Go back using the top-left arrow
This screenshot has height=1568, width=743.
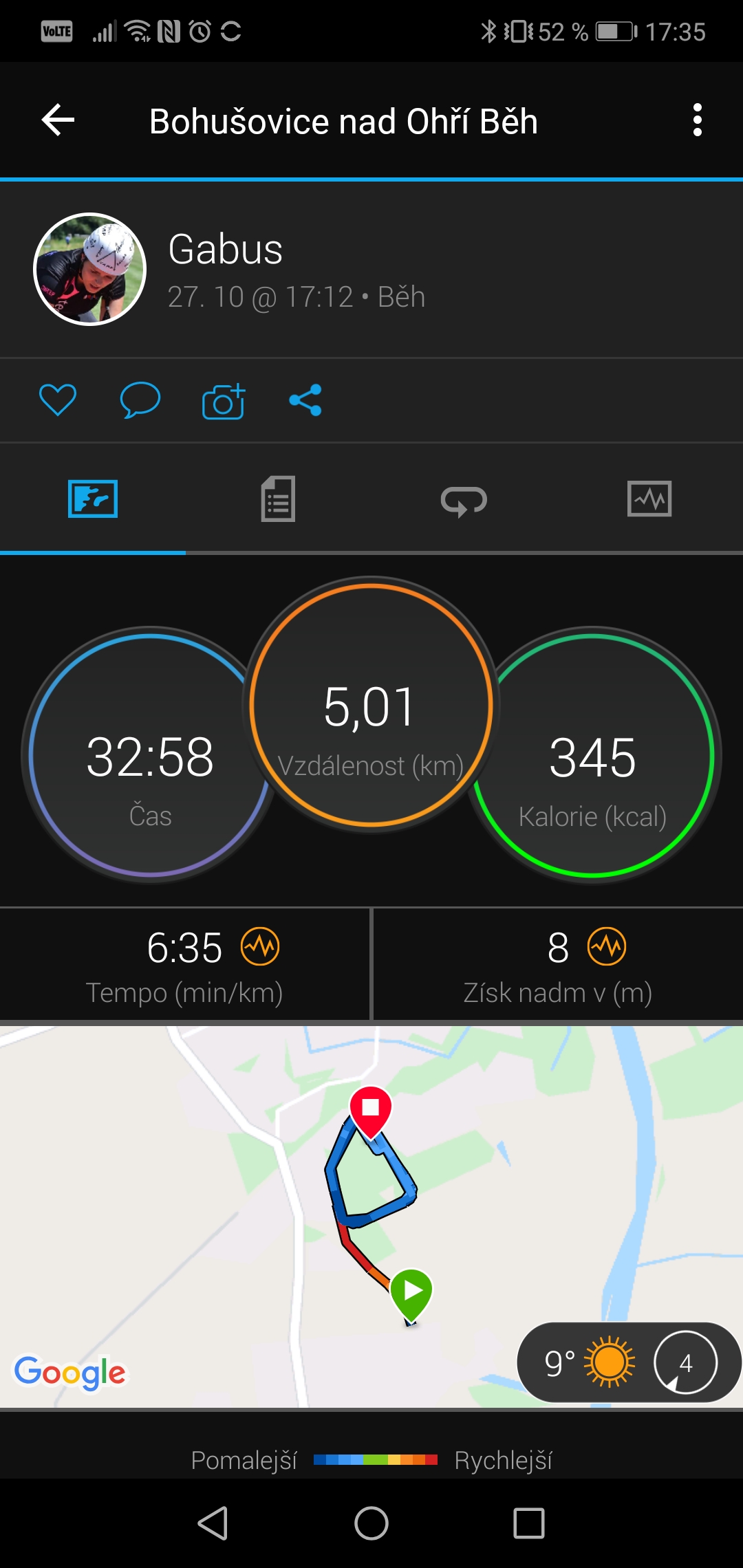58,120
